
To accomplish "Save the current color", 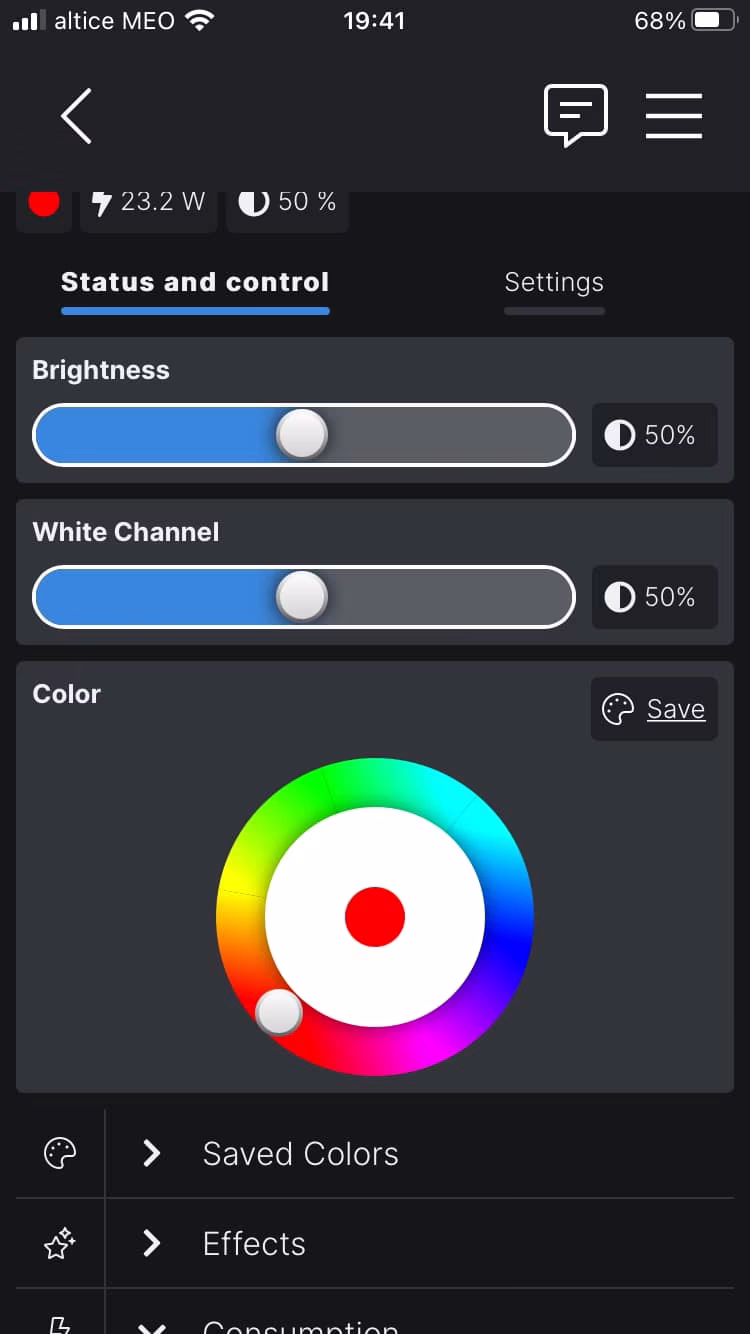I will coord(654,709).
